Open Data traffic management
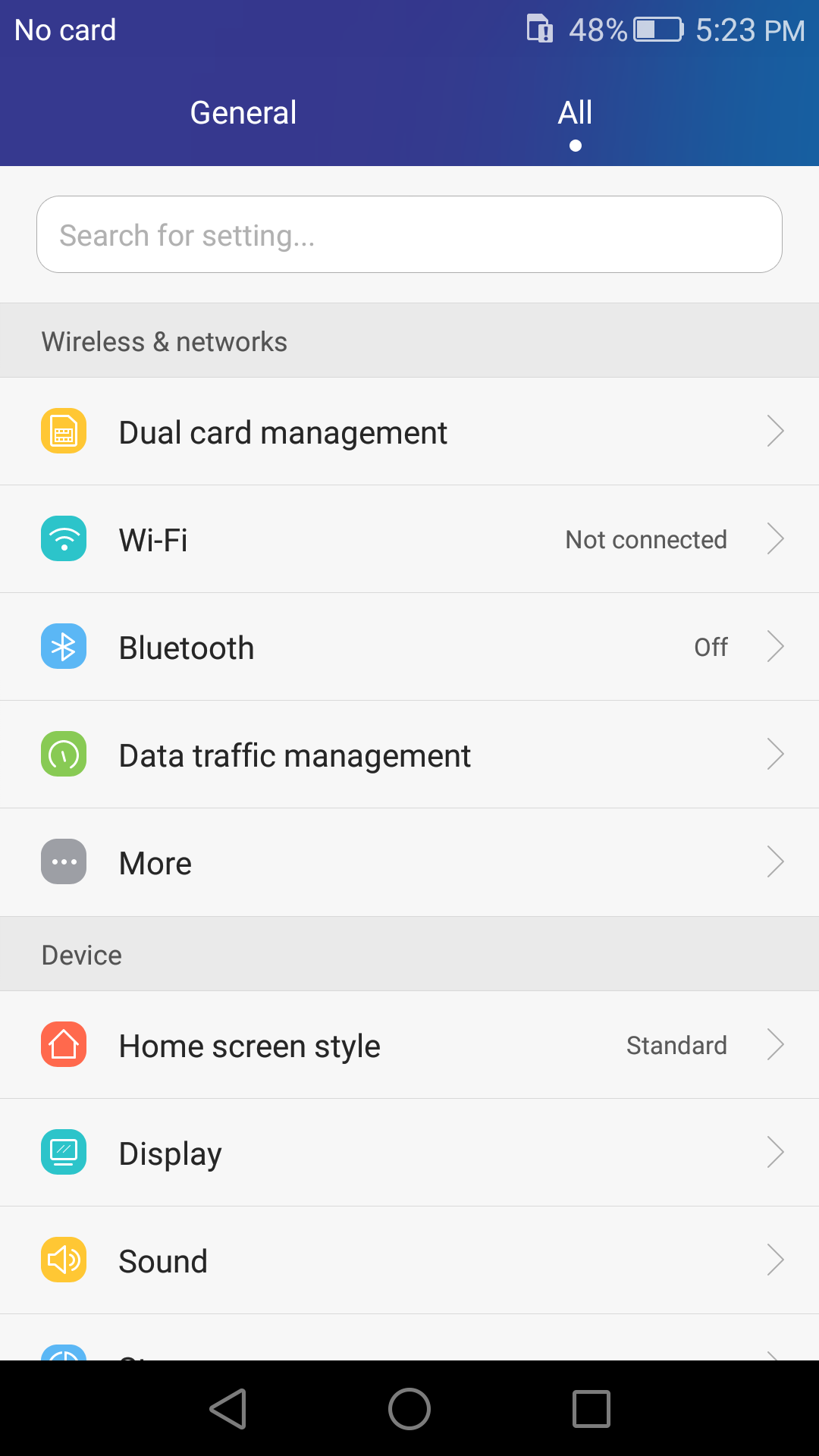The width and height of the screenshot is (819, 1456). 409,755
